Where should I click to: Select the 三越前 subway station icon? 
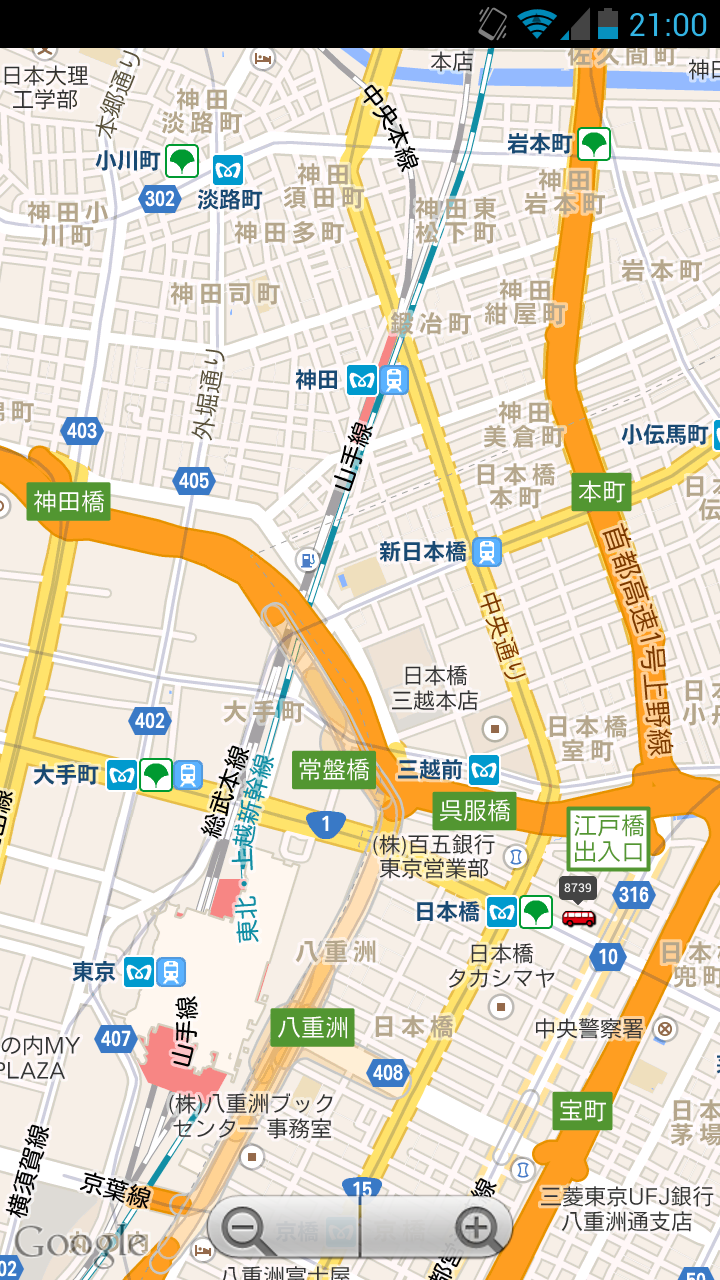coord(484,769)
